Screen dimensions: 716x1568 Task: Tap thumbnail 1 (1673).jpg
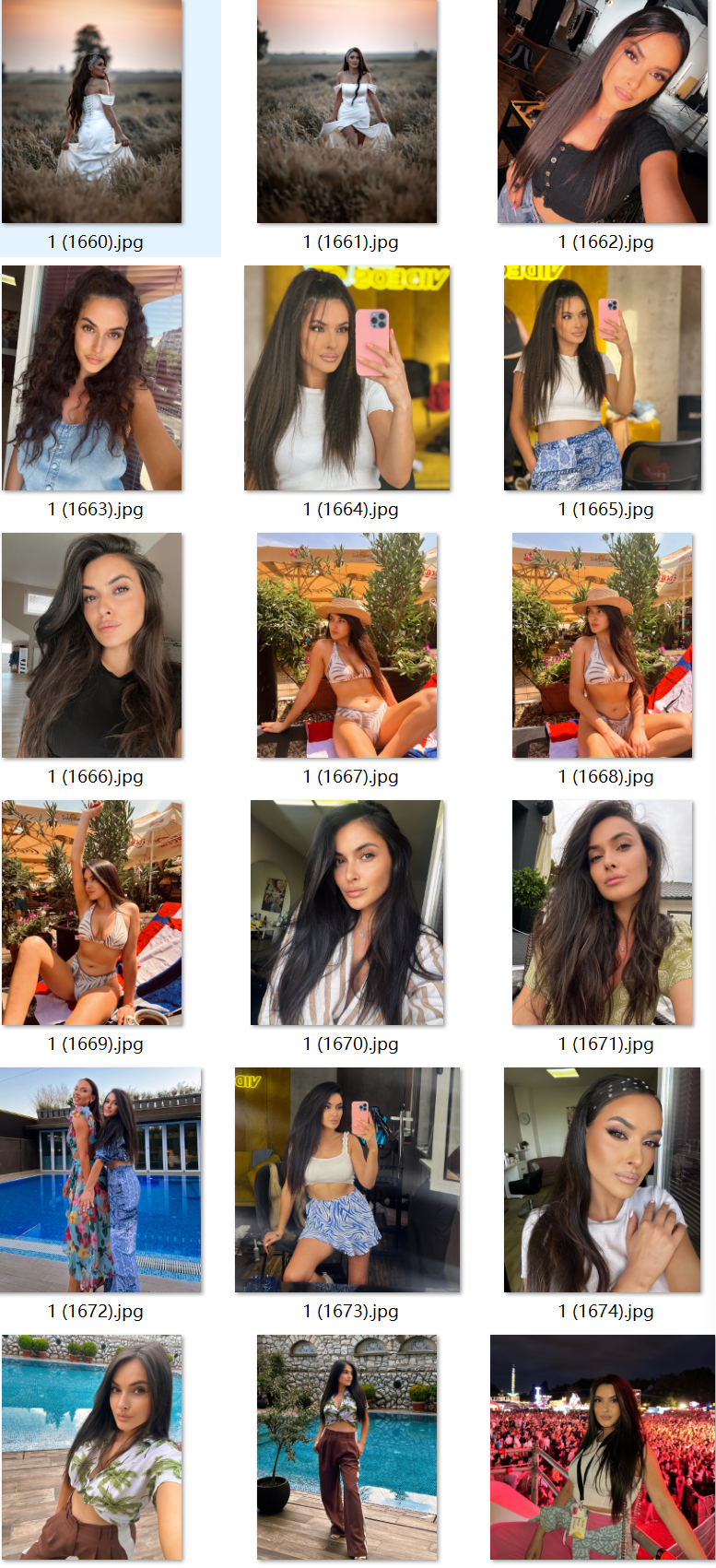point(346,1180)
